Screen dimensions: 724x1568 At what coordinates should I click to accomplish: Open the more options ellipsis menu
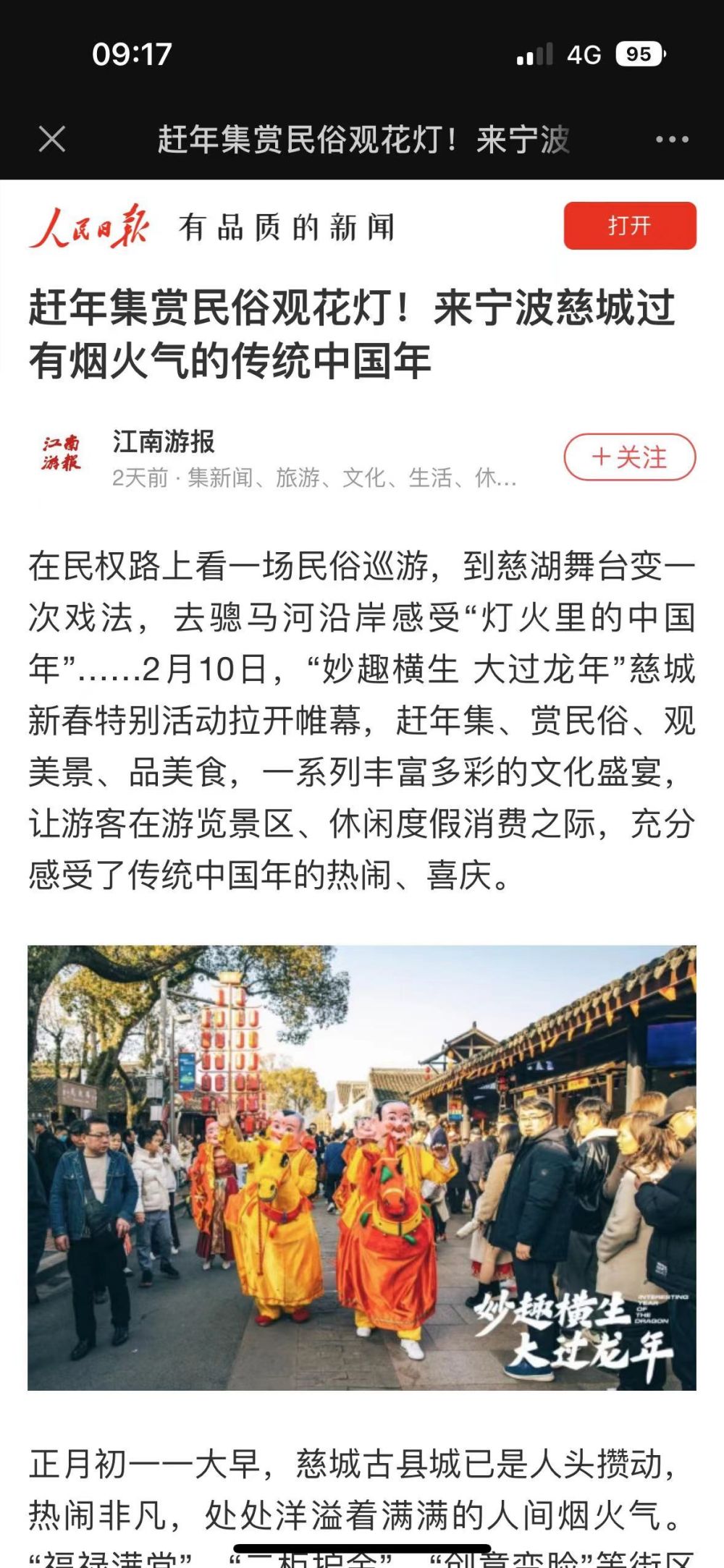[x=670, y=137]
